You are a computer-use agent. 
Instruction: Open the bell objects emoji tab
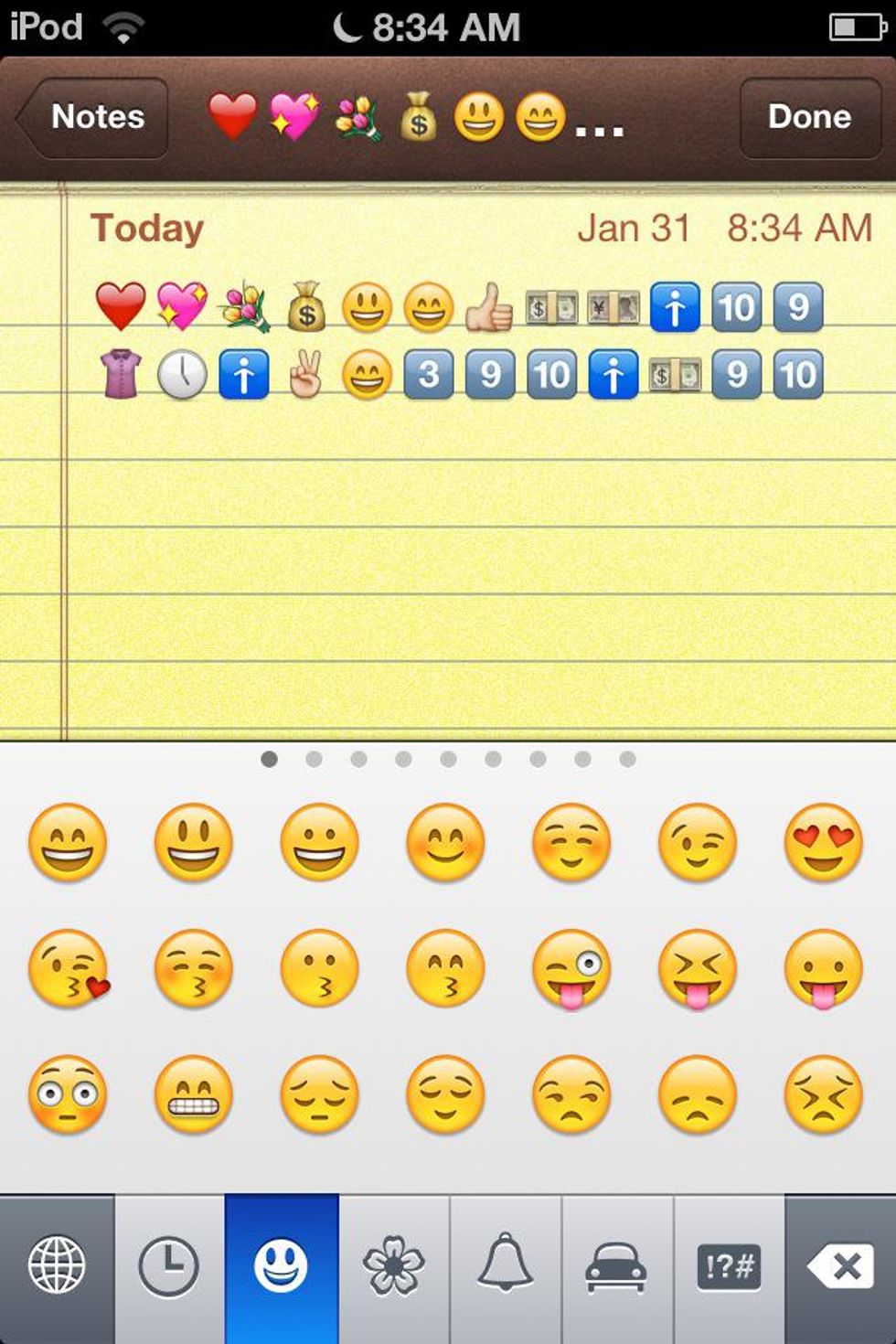(506, 1267)
